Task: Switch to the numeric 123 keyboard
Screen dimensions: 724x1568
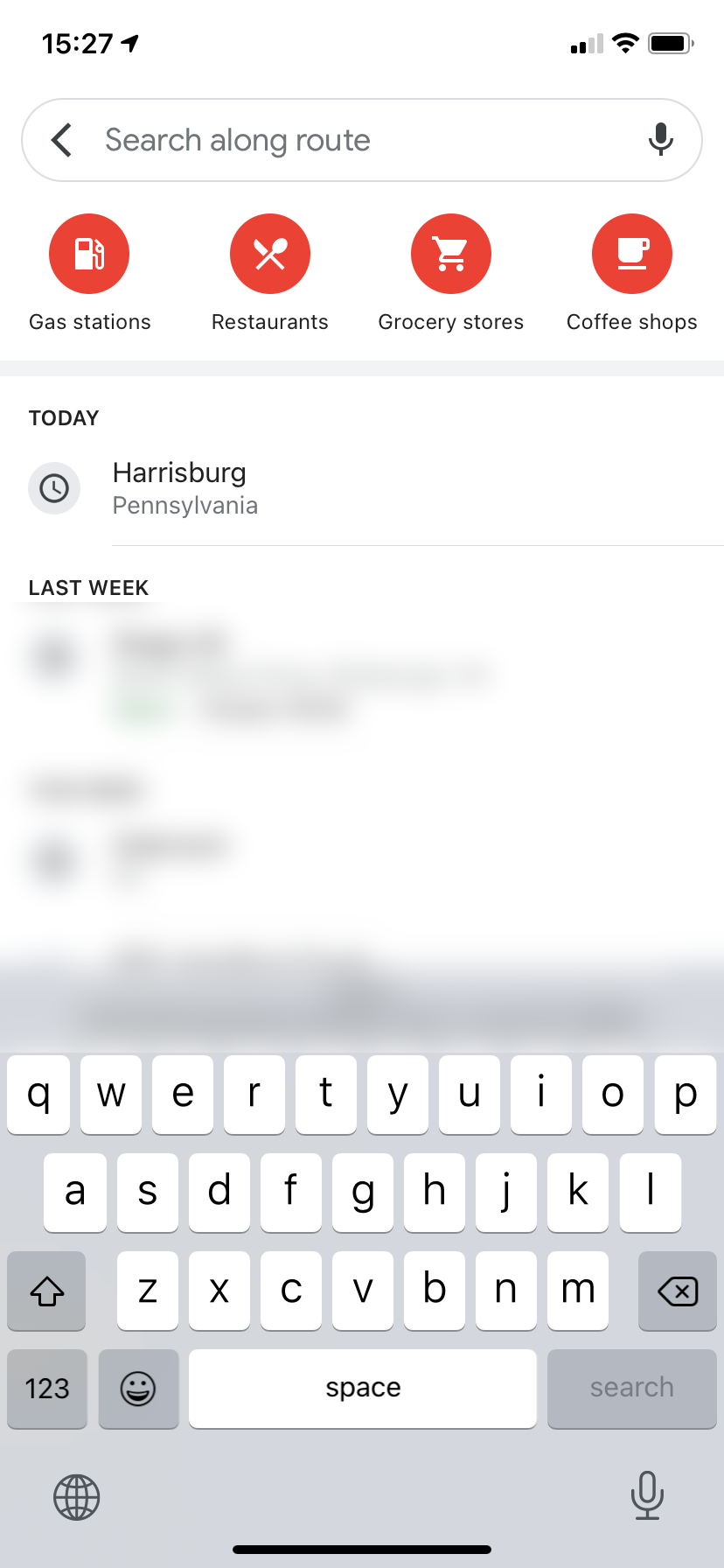Action: [46, 1389]
